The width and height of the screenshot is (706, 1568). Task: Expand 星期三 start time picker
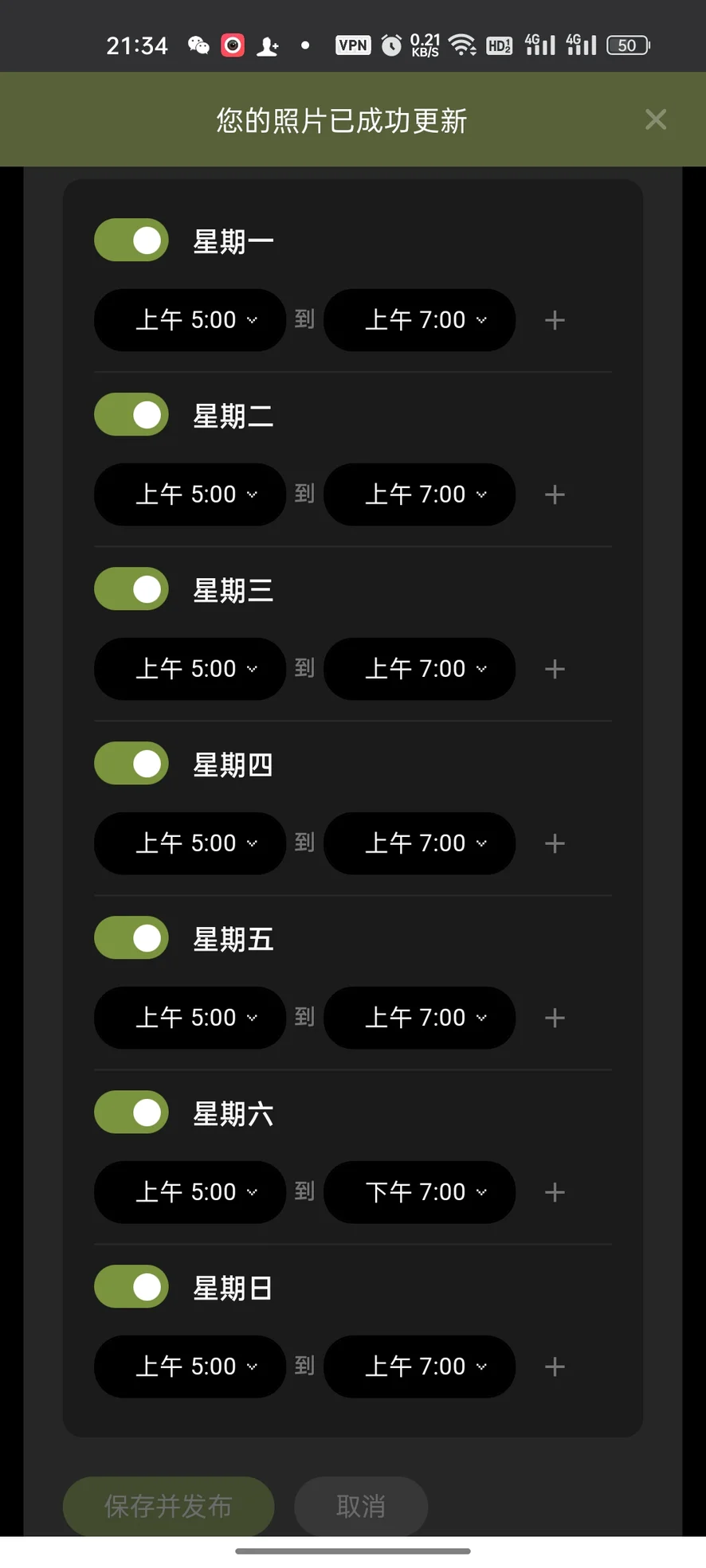pos(190,669)
